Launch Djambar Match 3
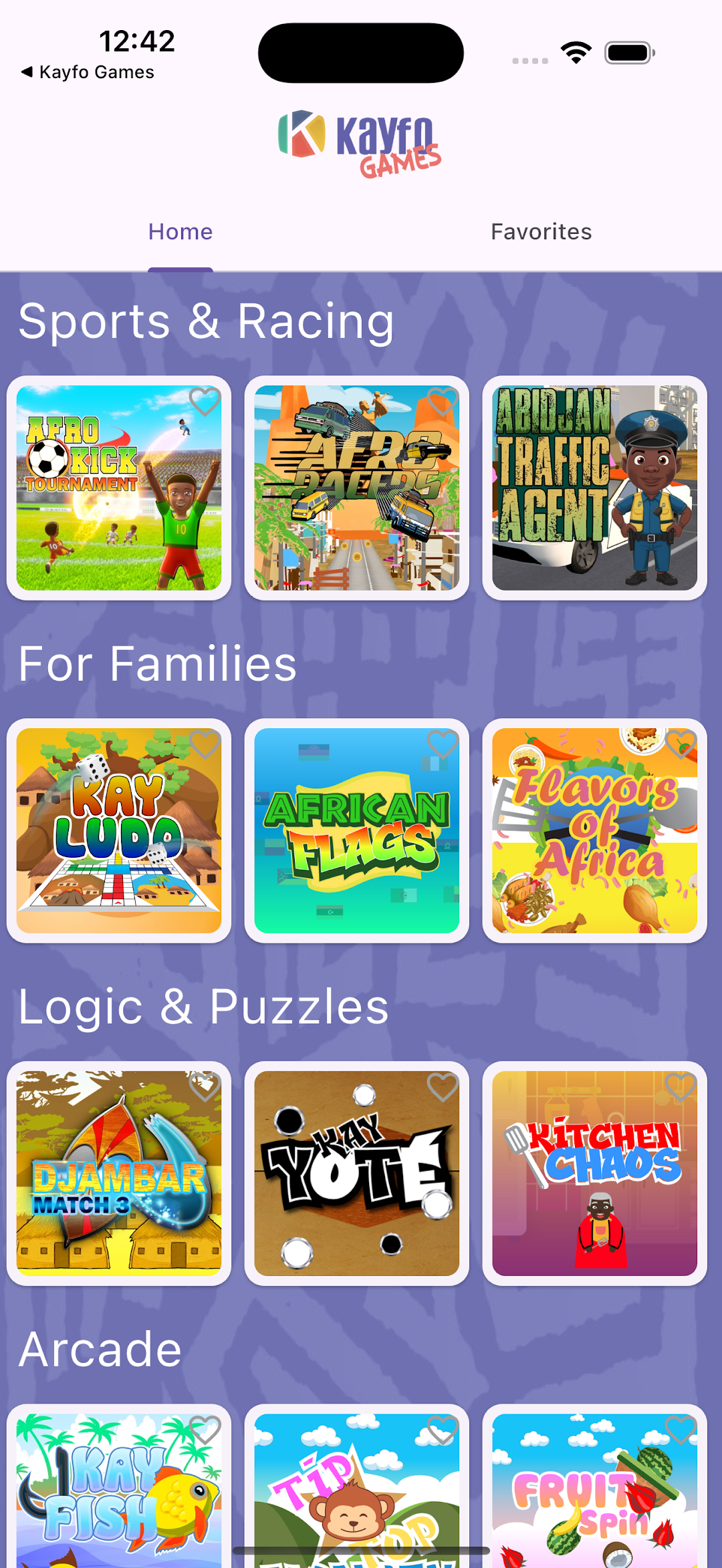 [x=119, y=1173]
